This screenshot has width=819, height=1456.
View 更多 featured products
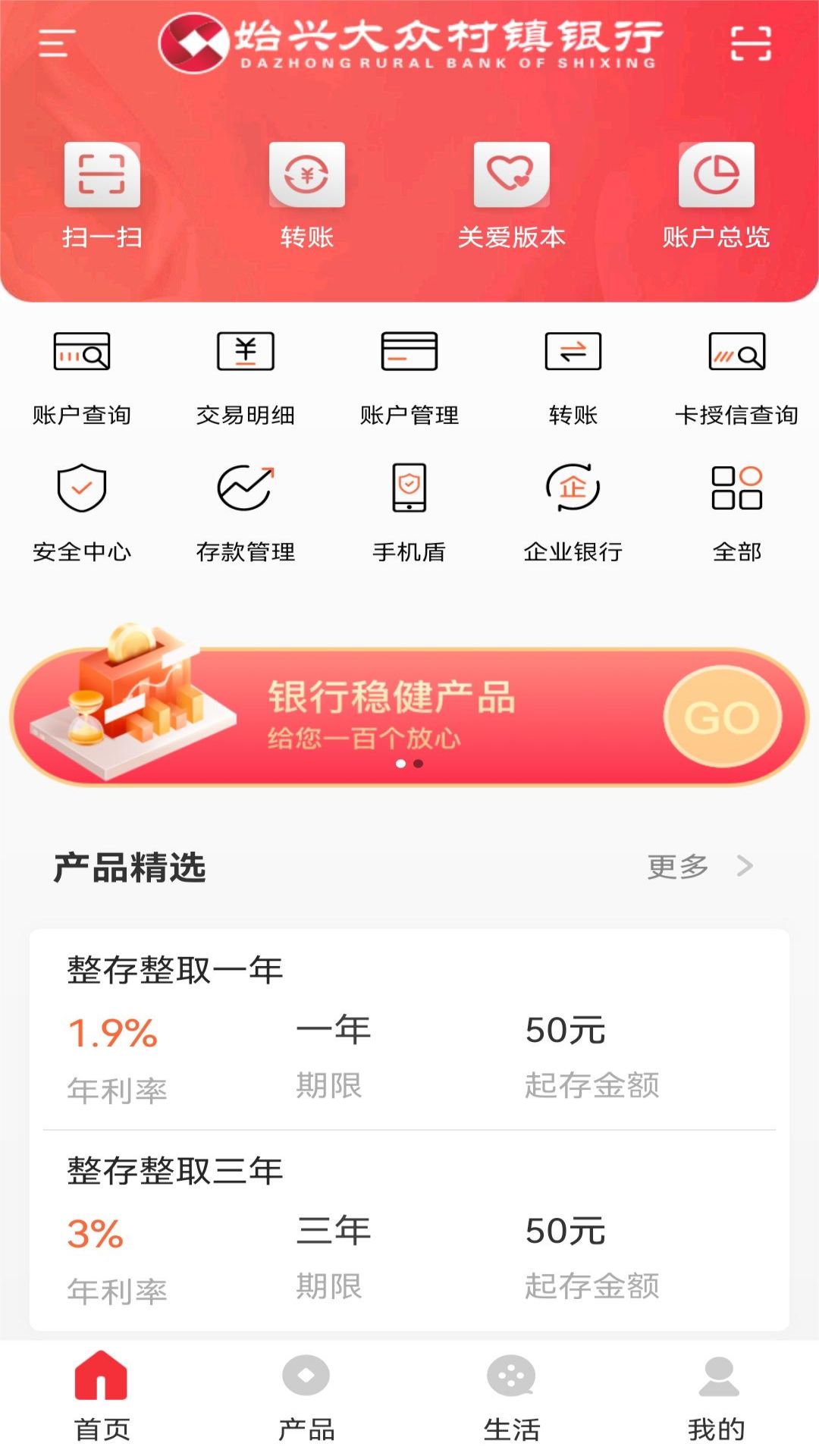pos(699,866)
